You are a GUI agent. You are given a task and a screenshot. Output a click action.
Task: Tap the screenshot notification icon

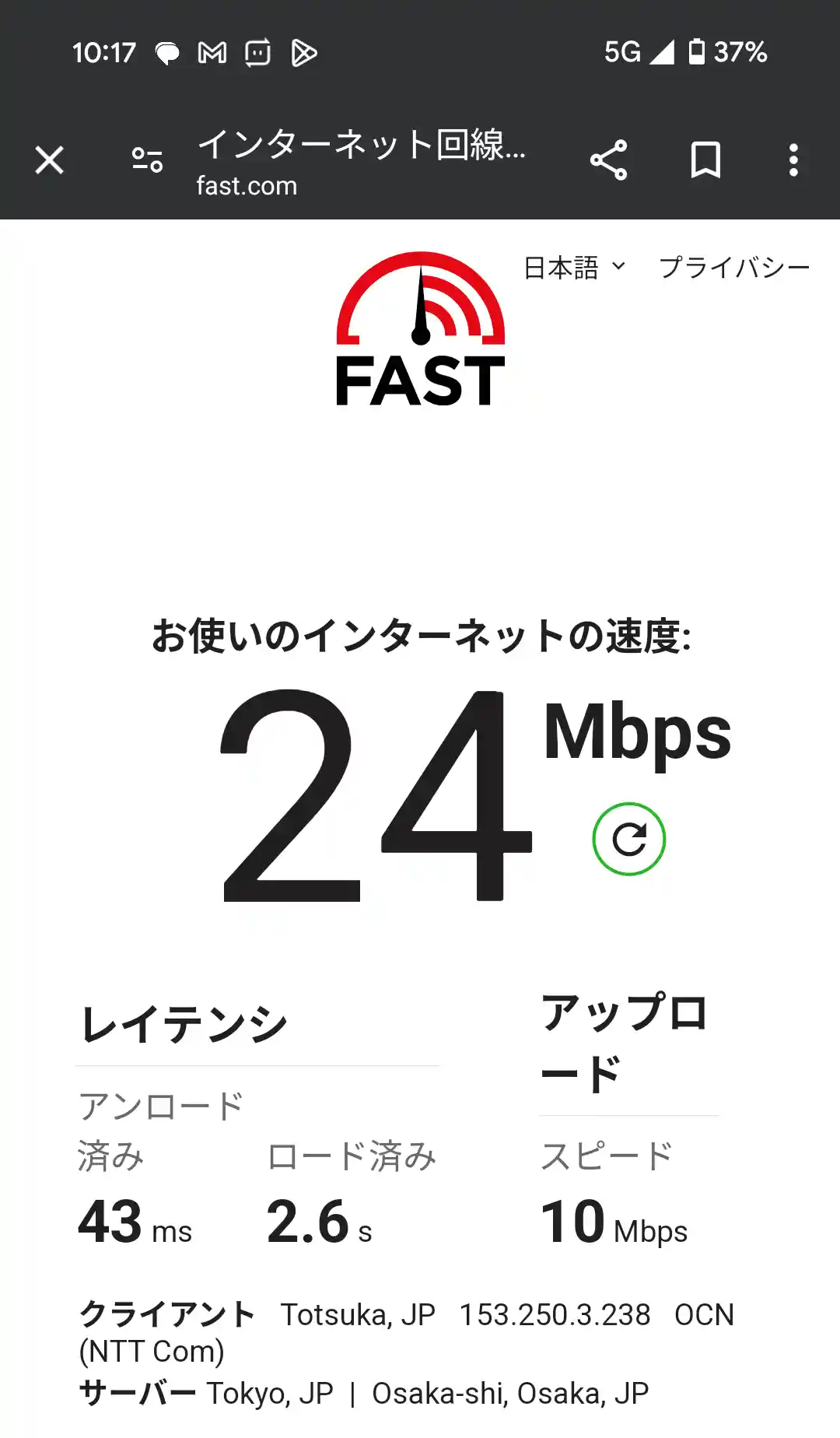[x=256, y=52]
